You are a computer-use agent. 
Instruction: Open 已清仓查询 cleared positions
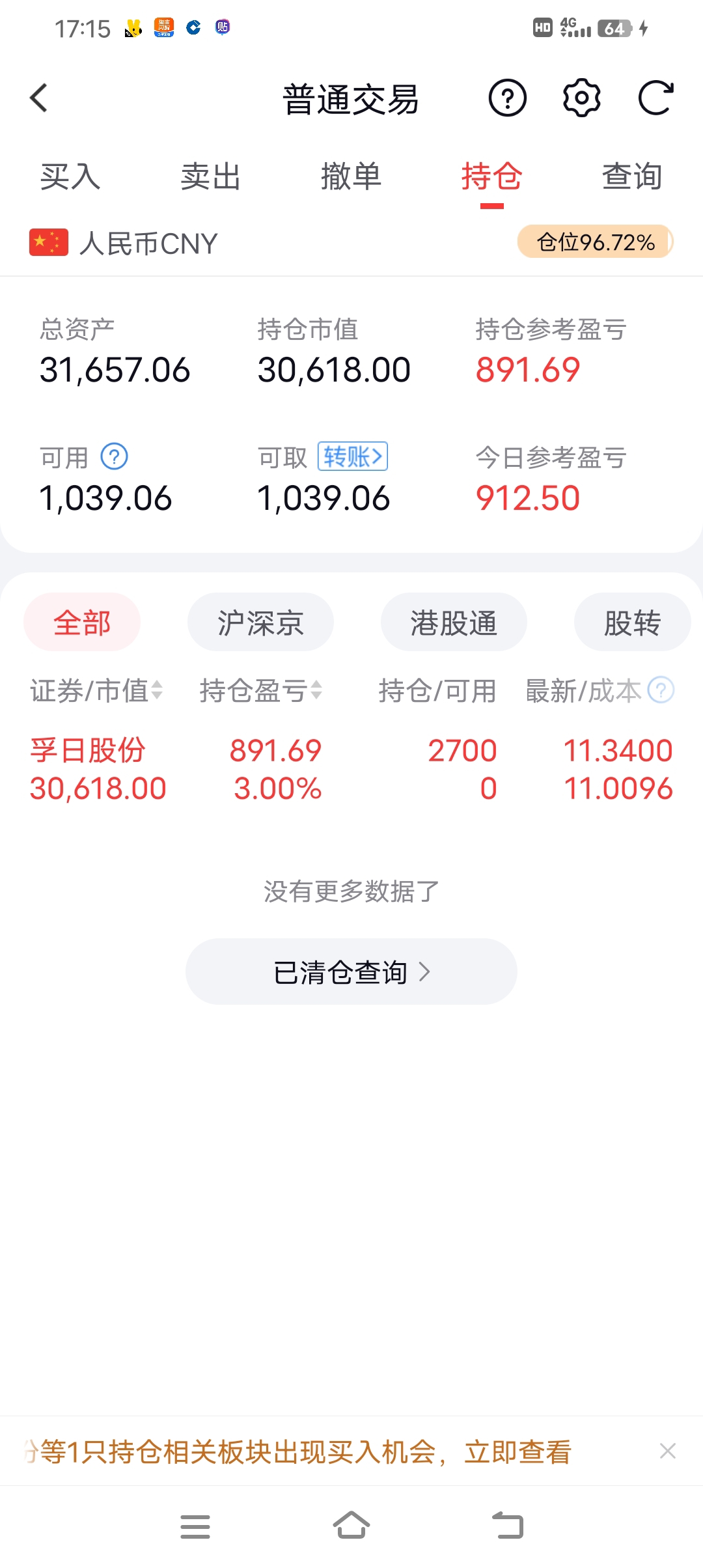(x=351, y=972)
